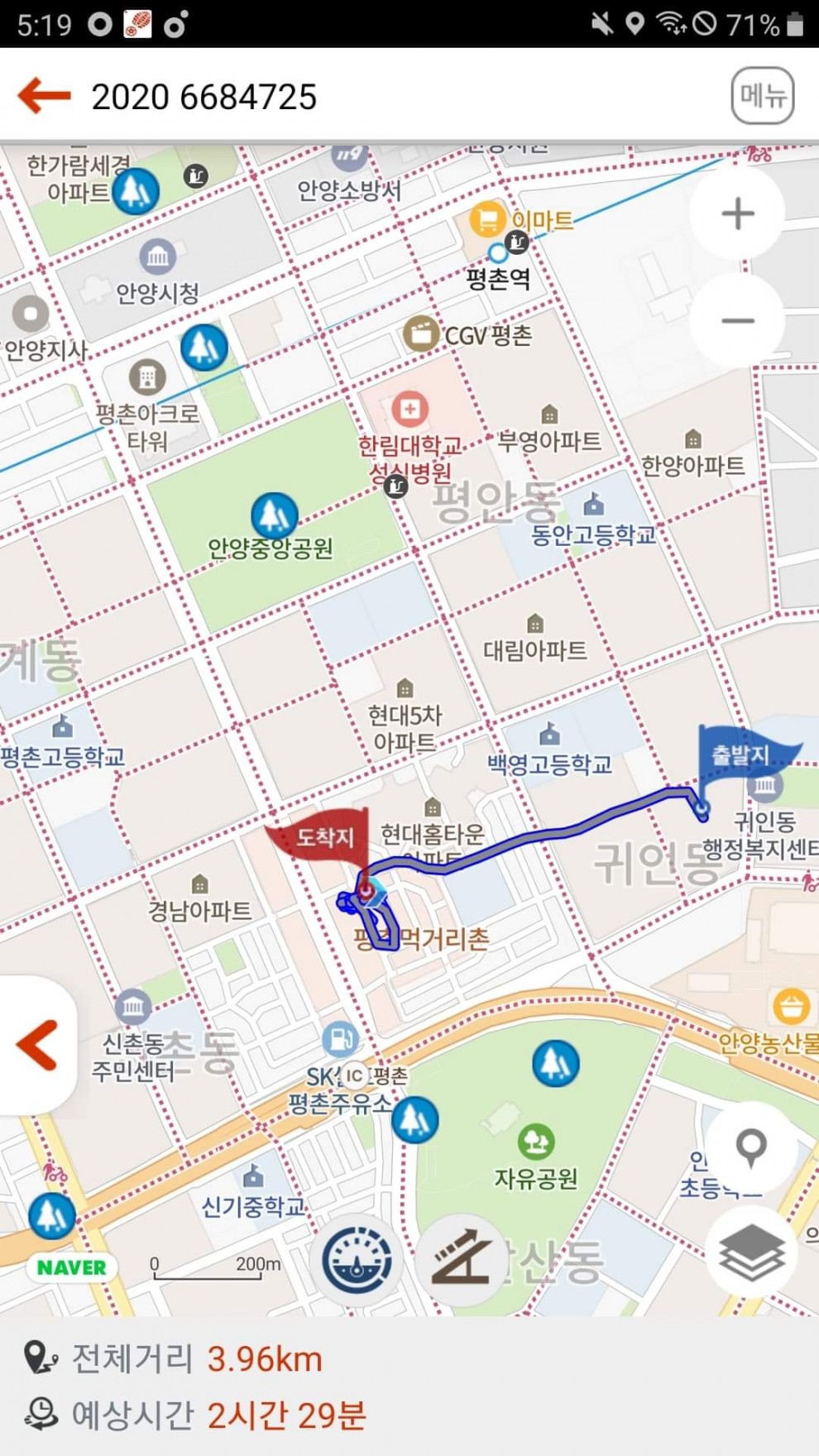Center map on my current location
Viewport: 819px width, 1456px height.
coord(750,1147)
